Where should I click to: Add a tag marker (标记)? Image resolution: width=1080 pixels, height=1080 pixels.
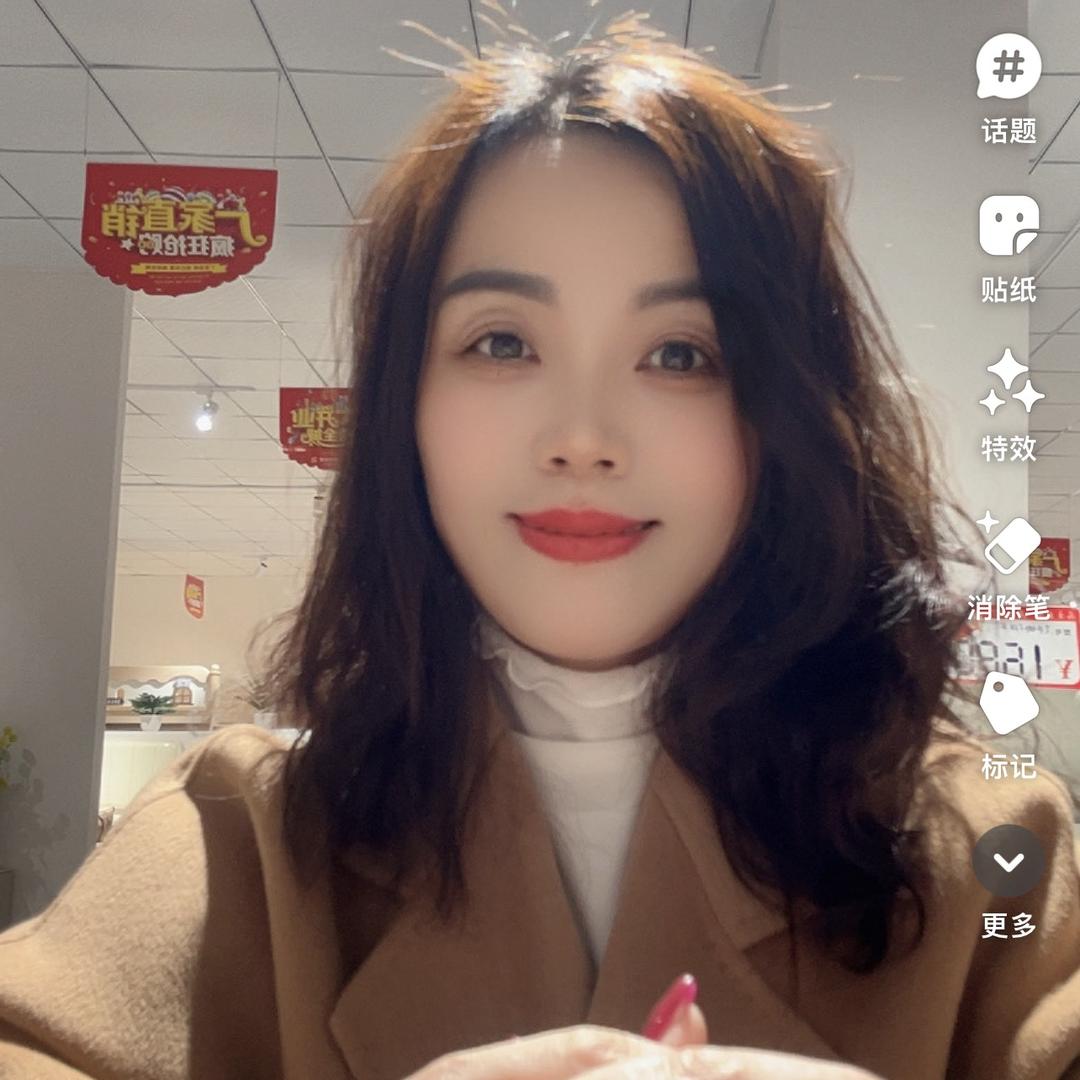pos(1008,702)
